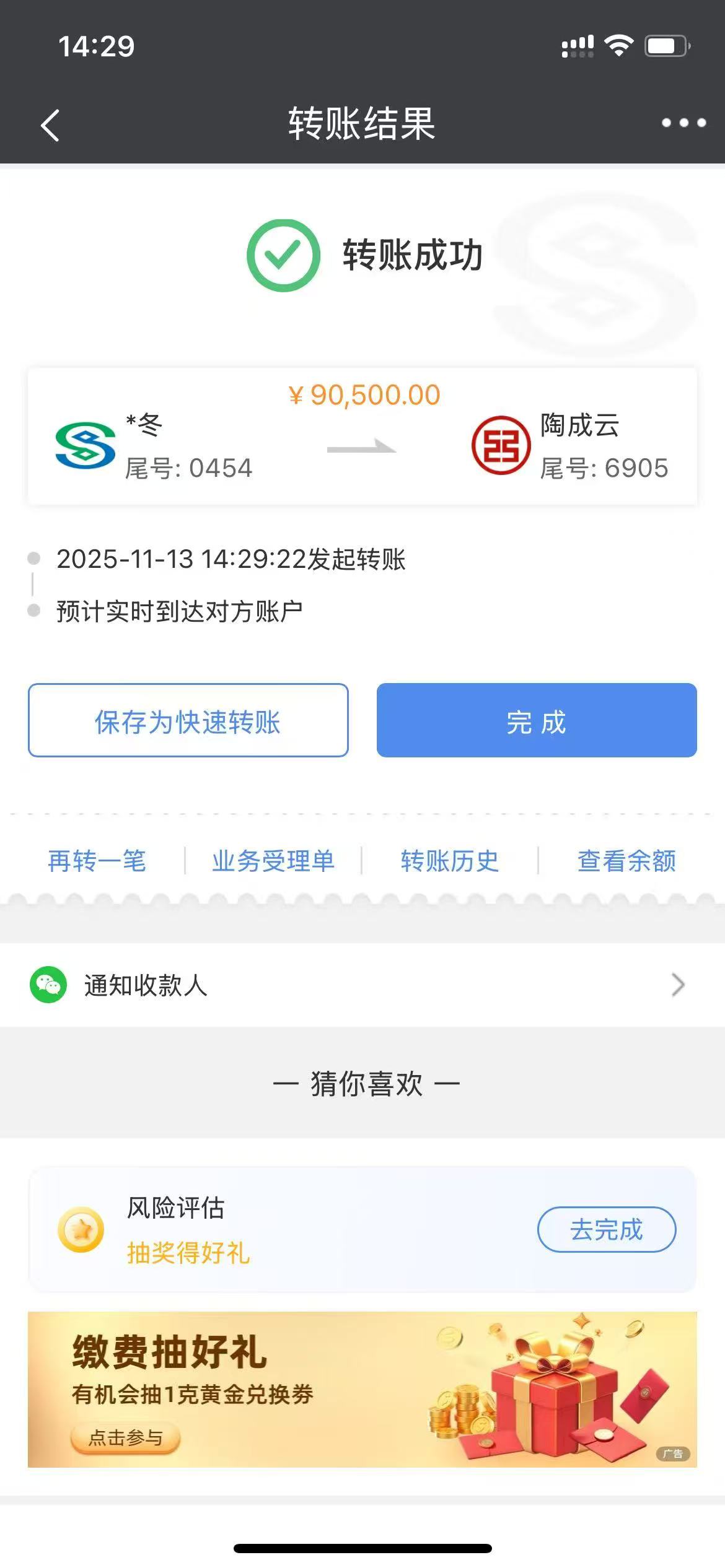Open the three-dot overflow menu
The width and height of the screenshot is (725, 1568).
coord(683,123)
